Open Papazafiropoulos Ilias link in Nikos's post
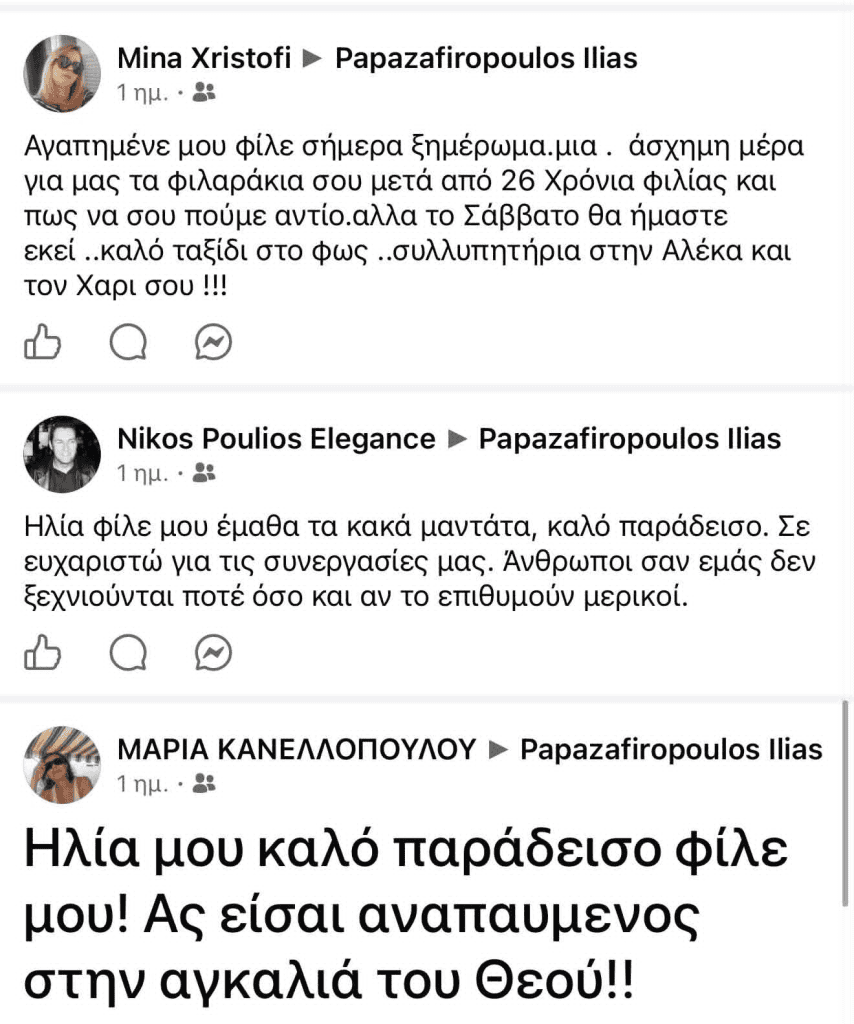Screen dimensions: 854x1024 tap(629, 438)
